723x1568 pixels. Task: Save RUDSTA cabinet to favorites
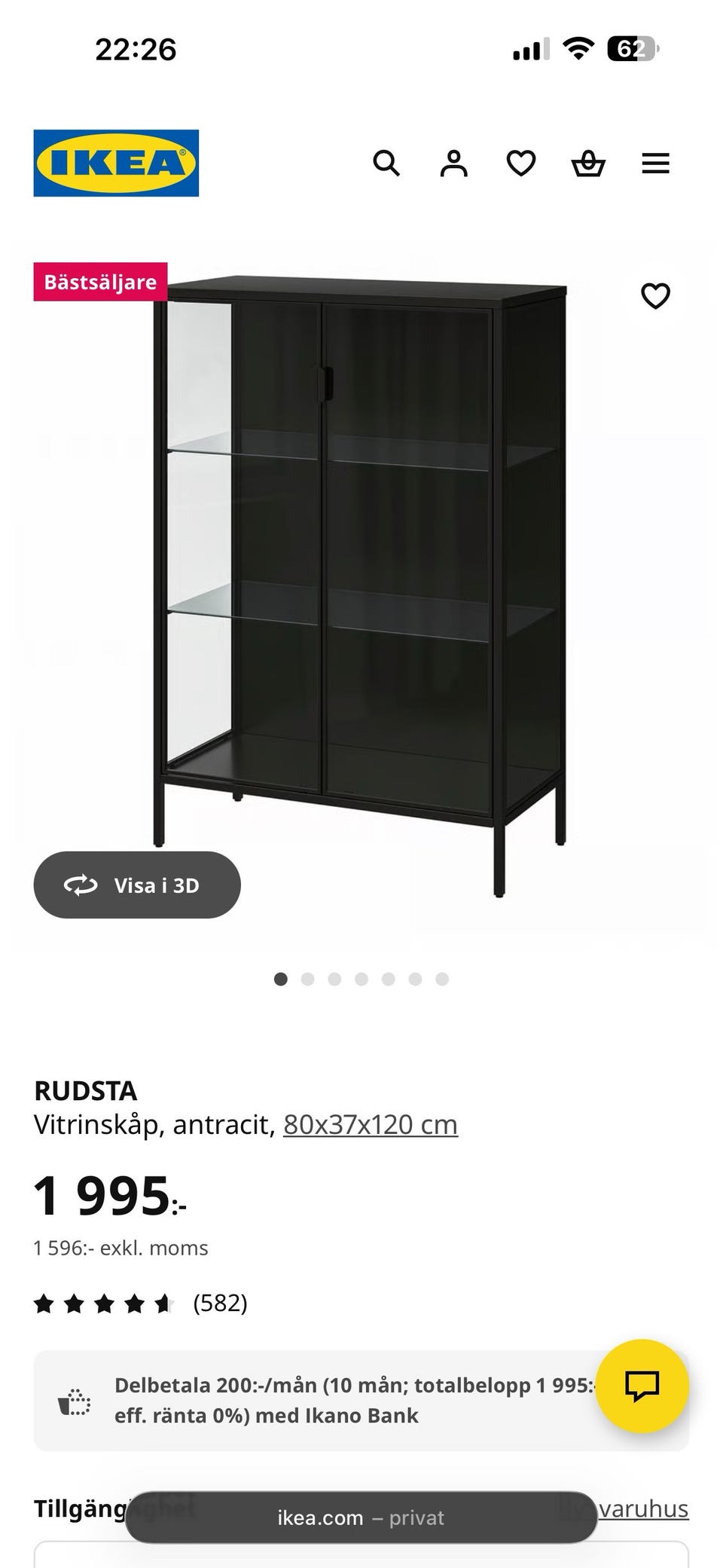(x=654, y=295)
